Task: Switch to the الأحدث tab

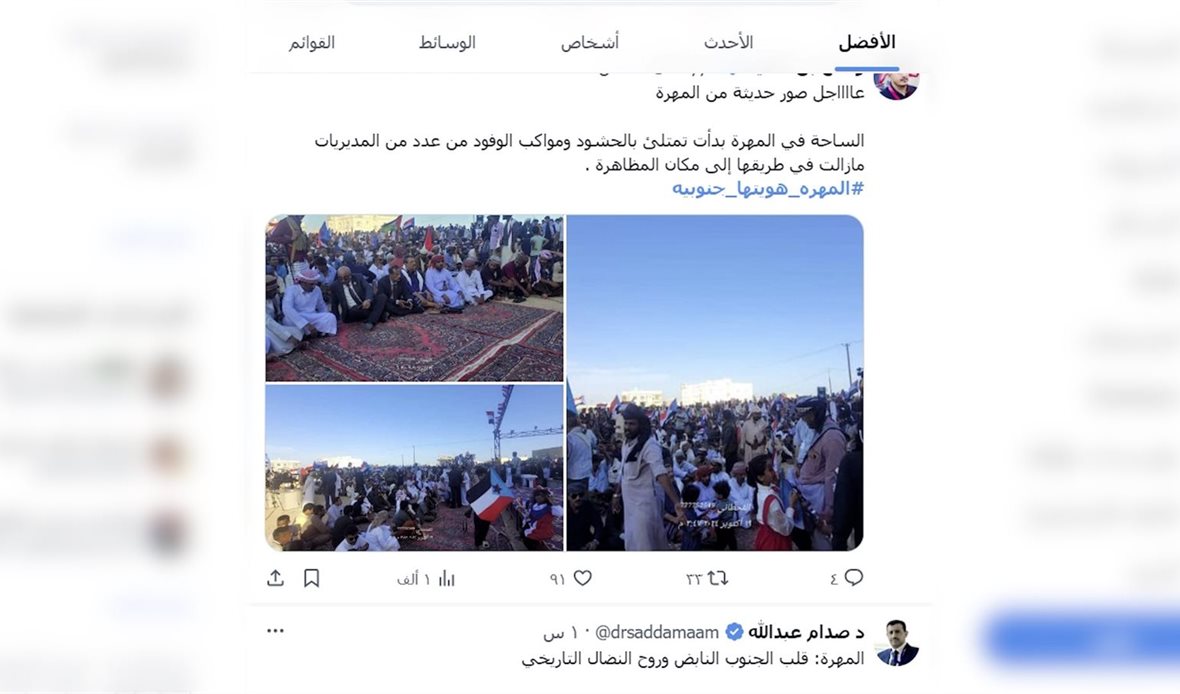Action: click(x=728, y=43)
